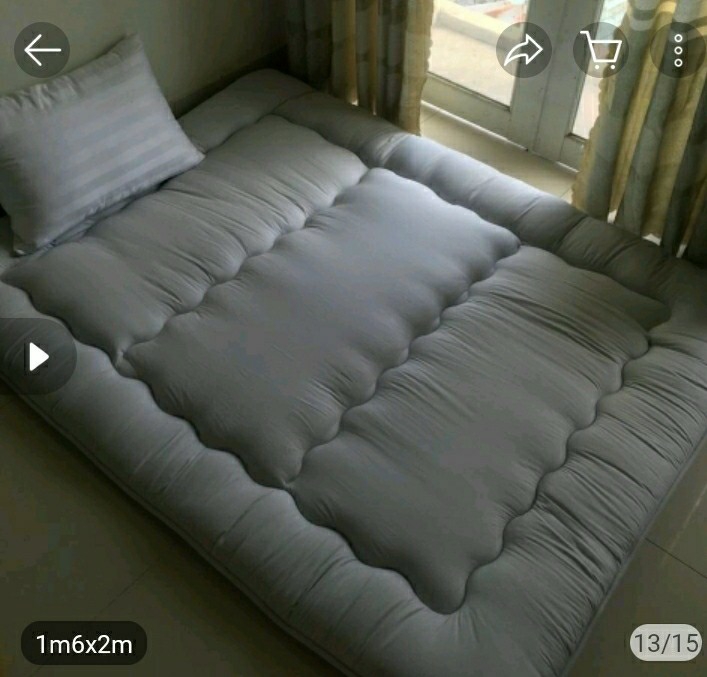This screenshot has width=707, height=677.
Task: Share this product
Action: (x=524, y=50)
